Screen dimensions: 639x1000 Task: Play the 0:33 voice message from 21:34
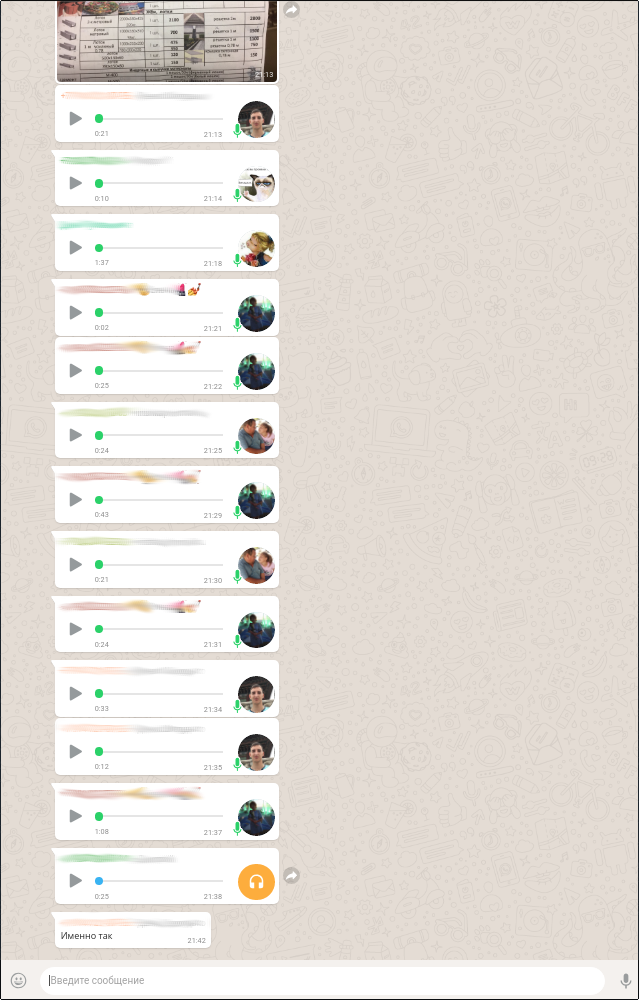75,694
